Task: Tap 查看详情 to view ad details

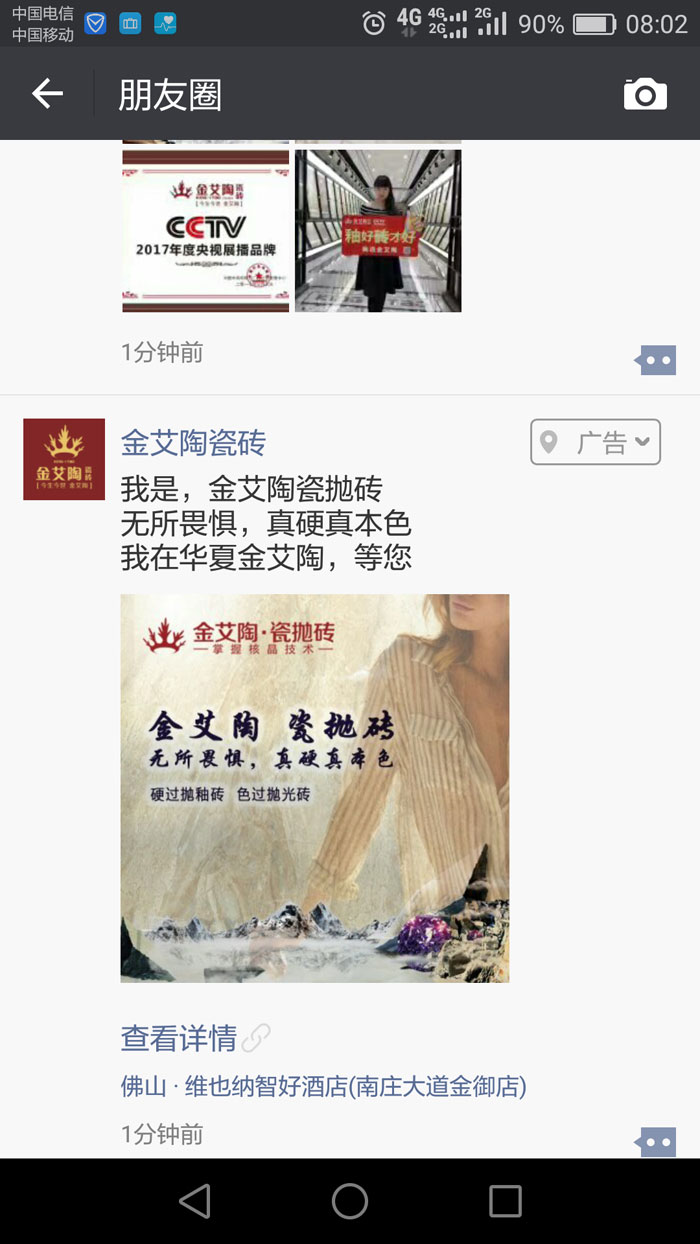Action: (x=179, y=1039)
